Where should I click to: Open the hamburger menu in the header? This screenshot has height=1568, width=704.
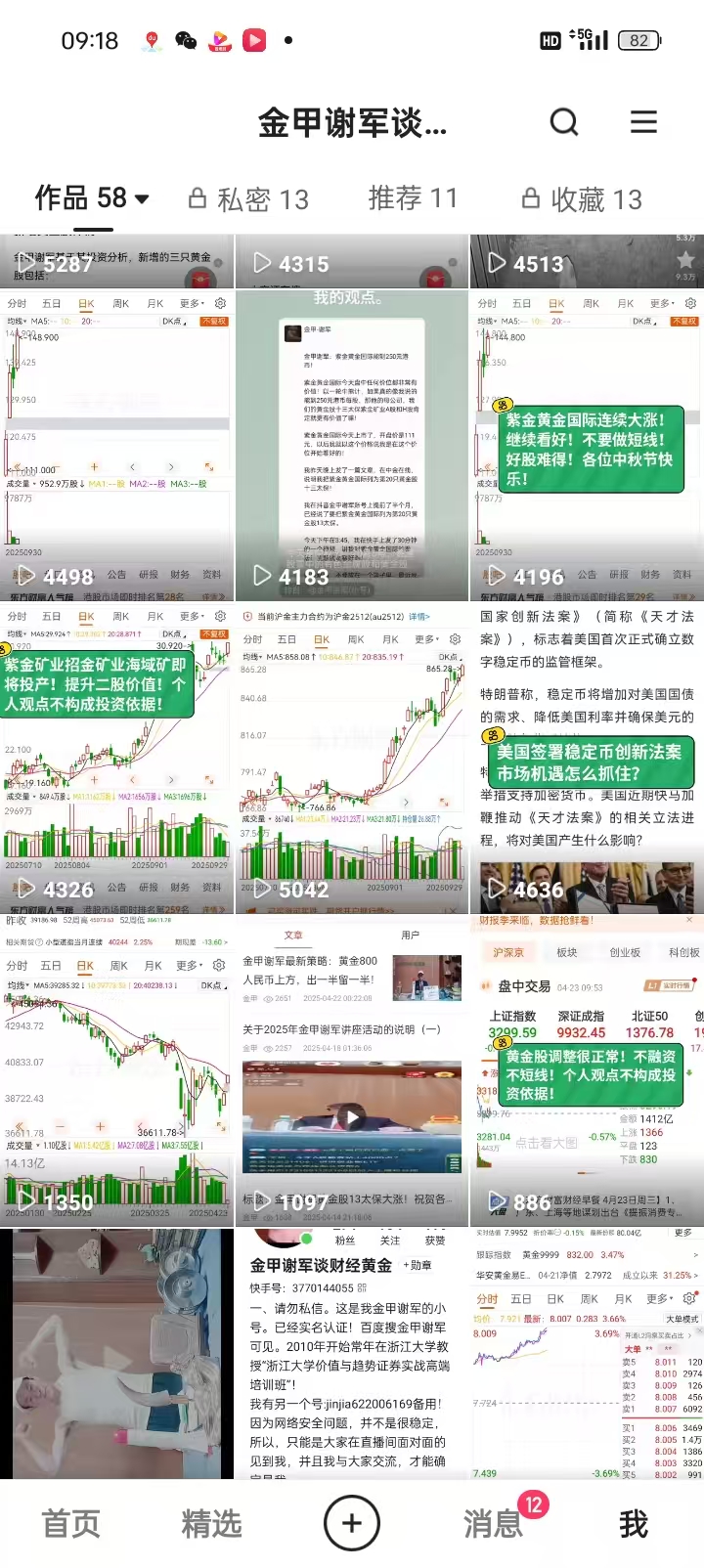click(x=643, y=122)
